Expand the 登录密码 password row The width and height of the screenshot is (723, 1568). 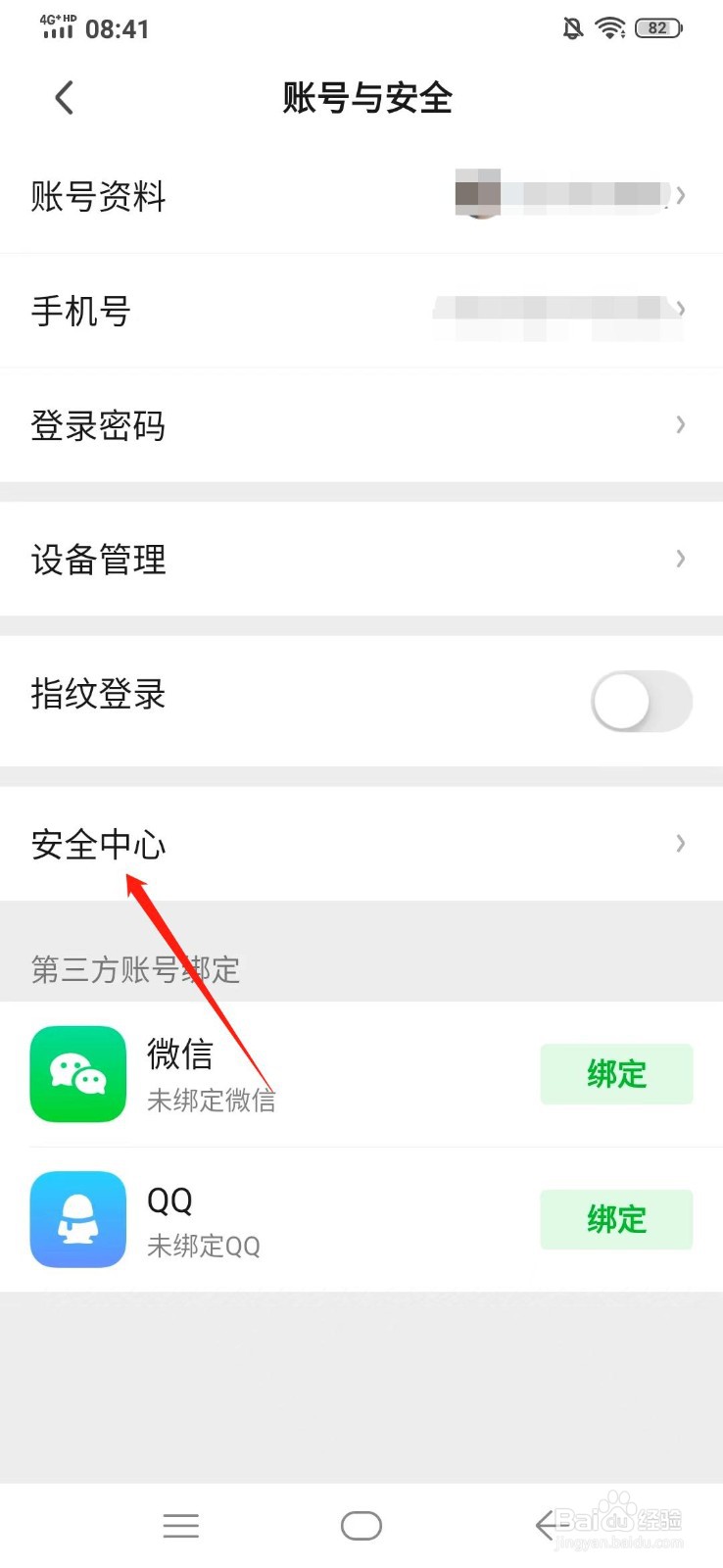tap(680, 424)
